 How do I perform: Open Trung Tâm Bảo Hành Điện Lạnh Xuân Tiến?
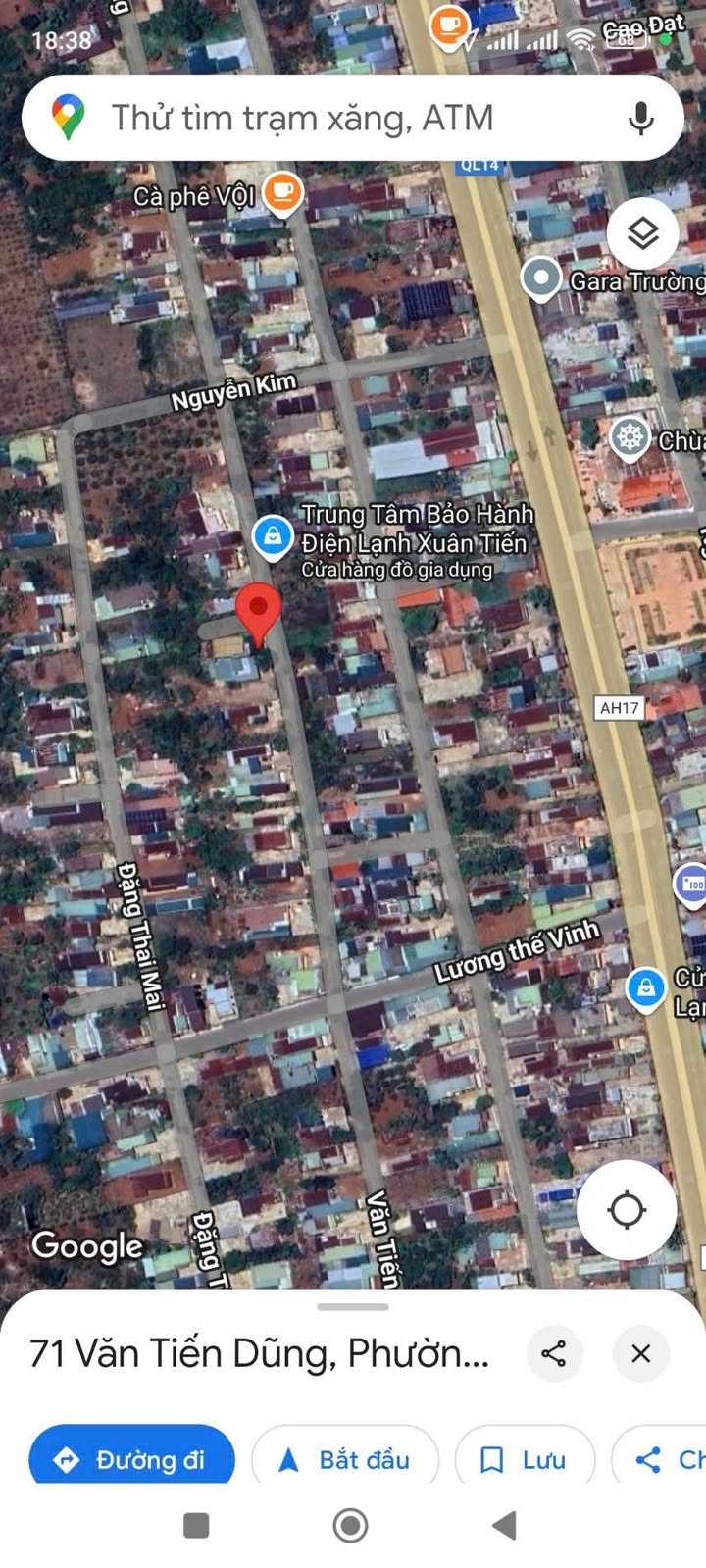click(273, 537)
